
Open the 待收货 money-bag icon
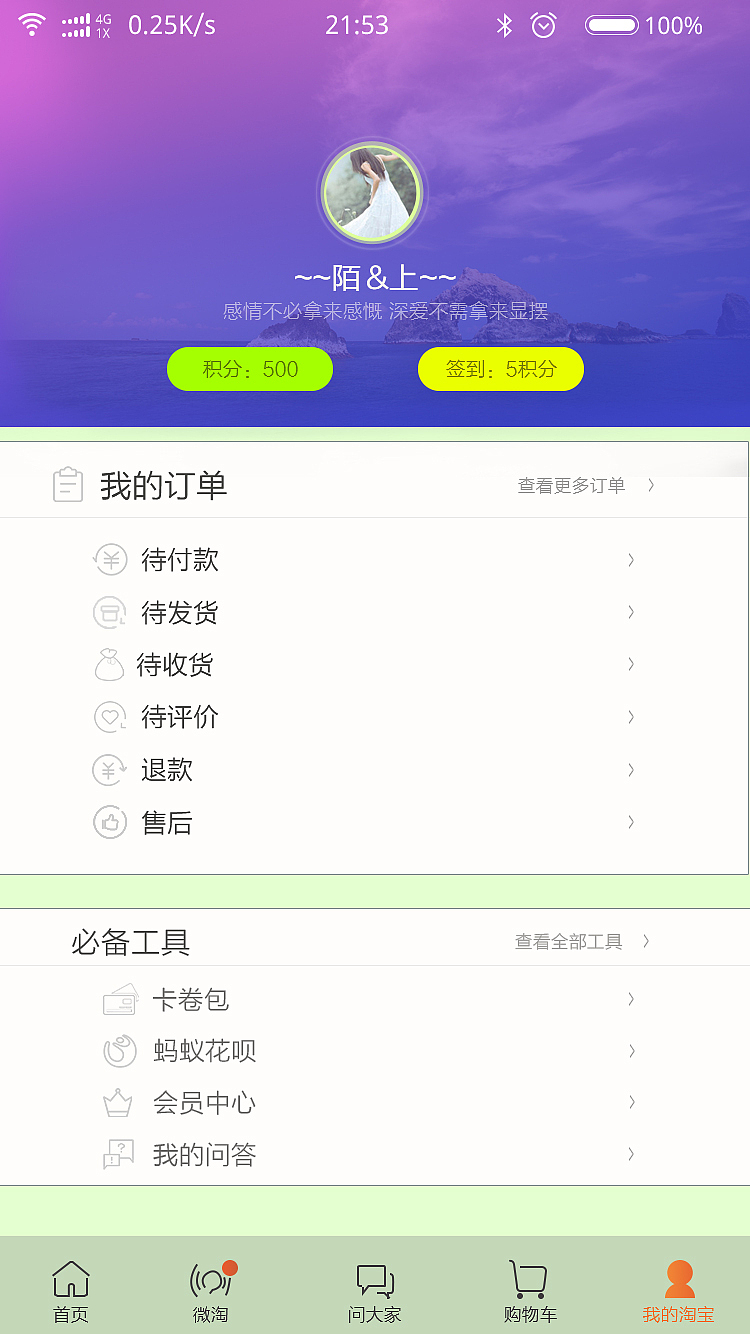110,664
